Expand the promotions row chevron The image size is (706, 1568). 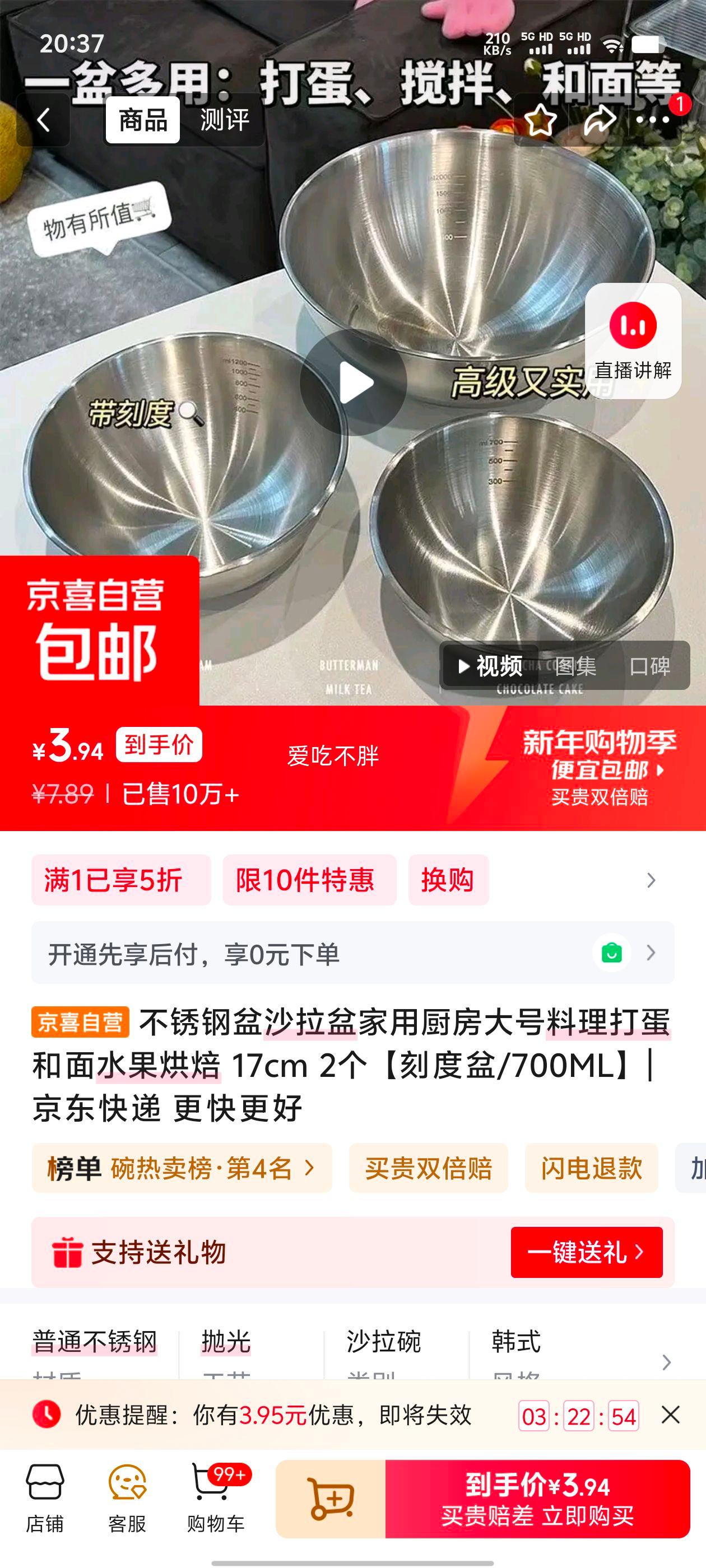click(652, 881)
